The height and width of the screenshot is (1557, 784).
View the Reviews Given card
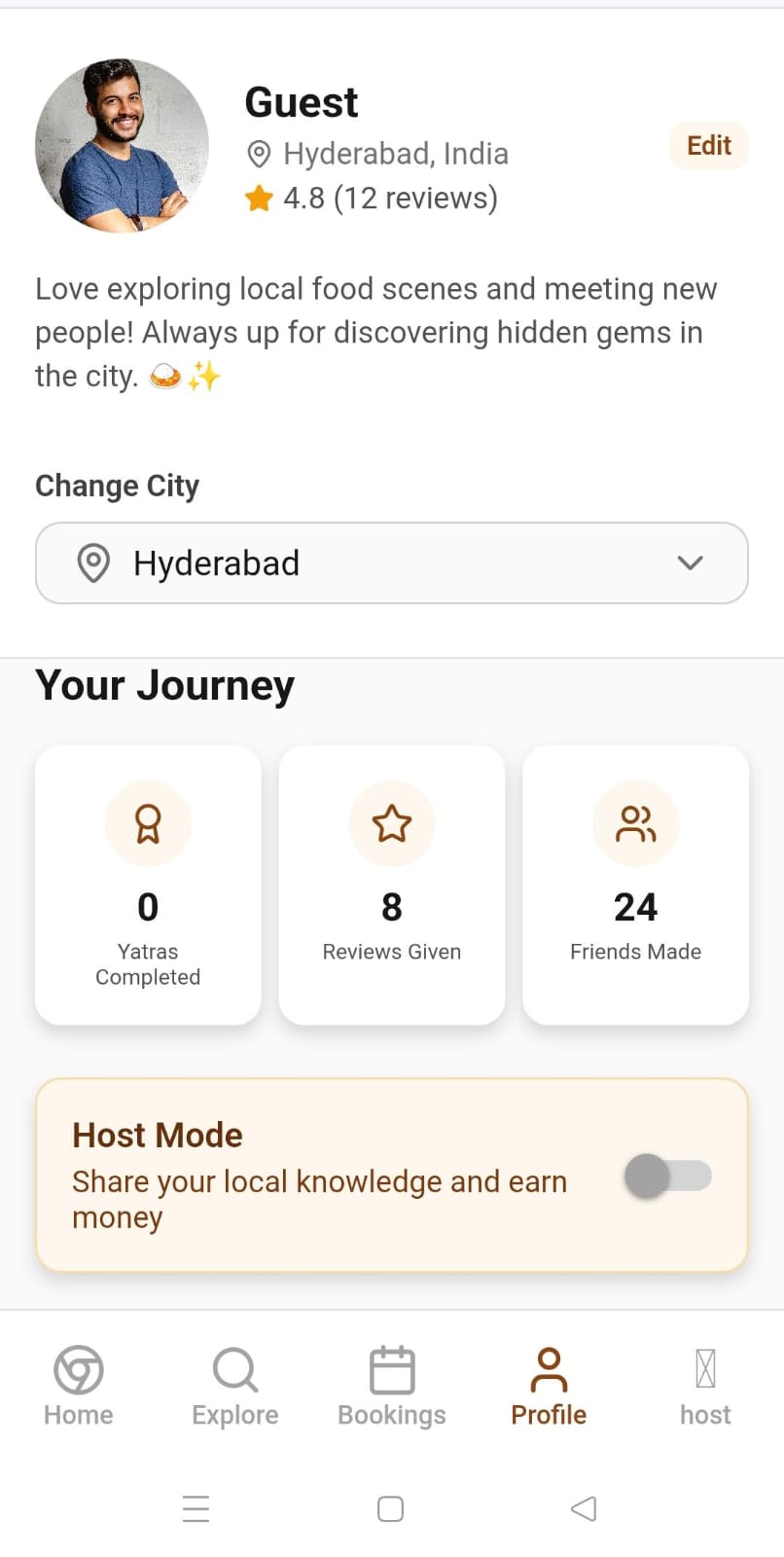[x=392, y=885]
